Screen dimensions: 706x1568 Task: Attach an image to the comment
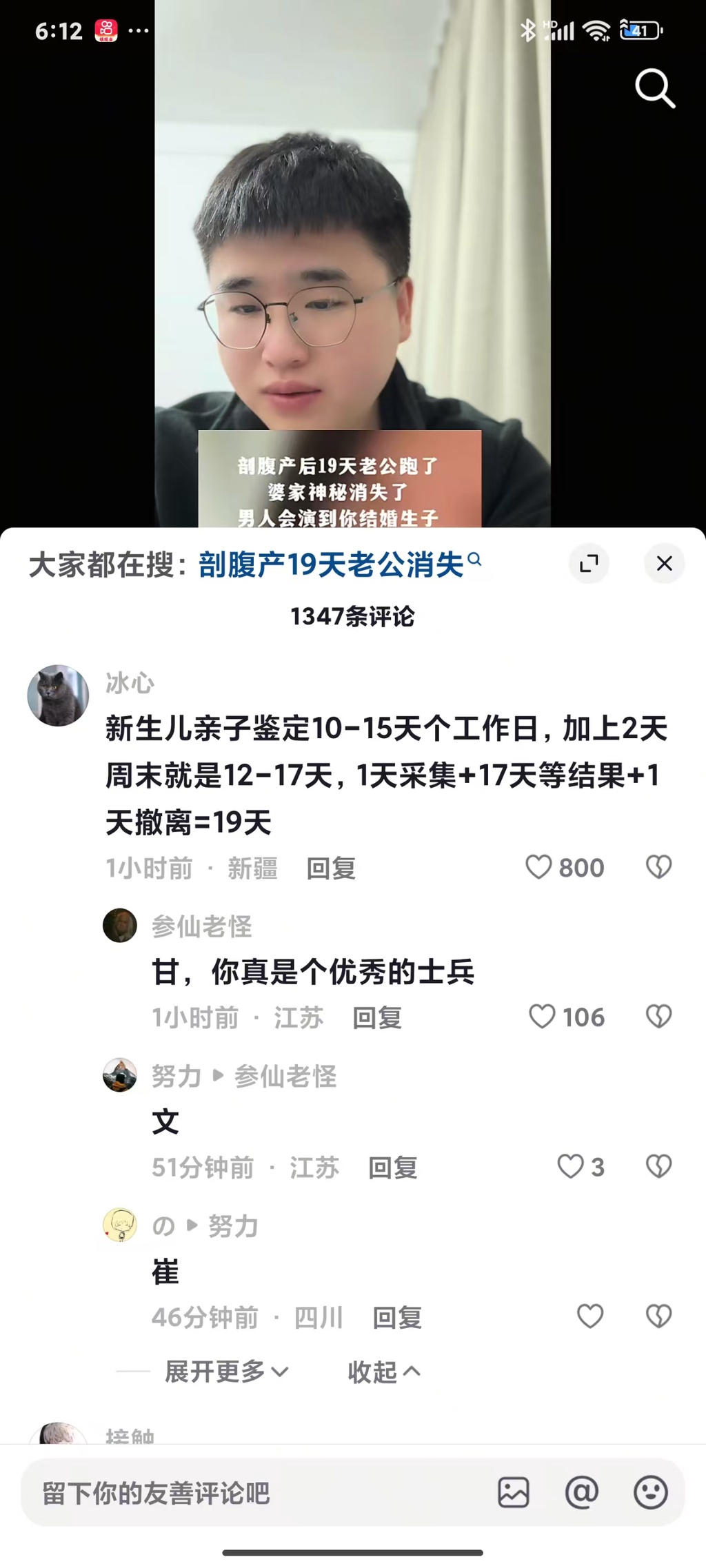tap(513, 1493)
